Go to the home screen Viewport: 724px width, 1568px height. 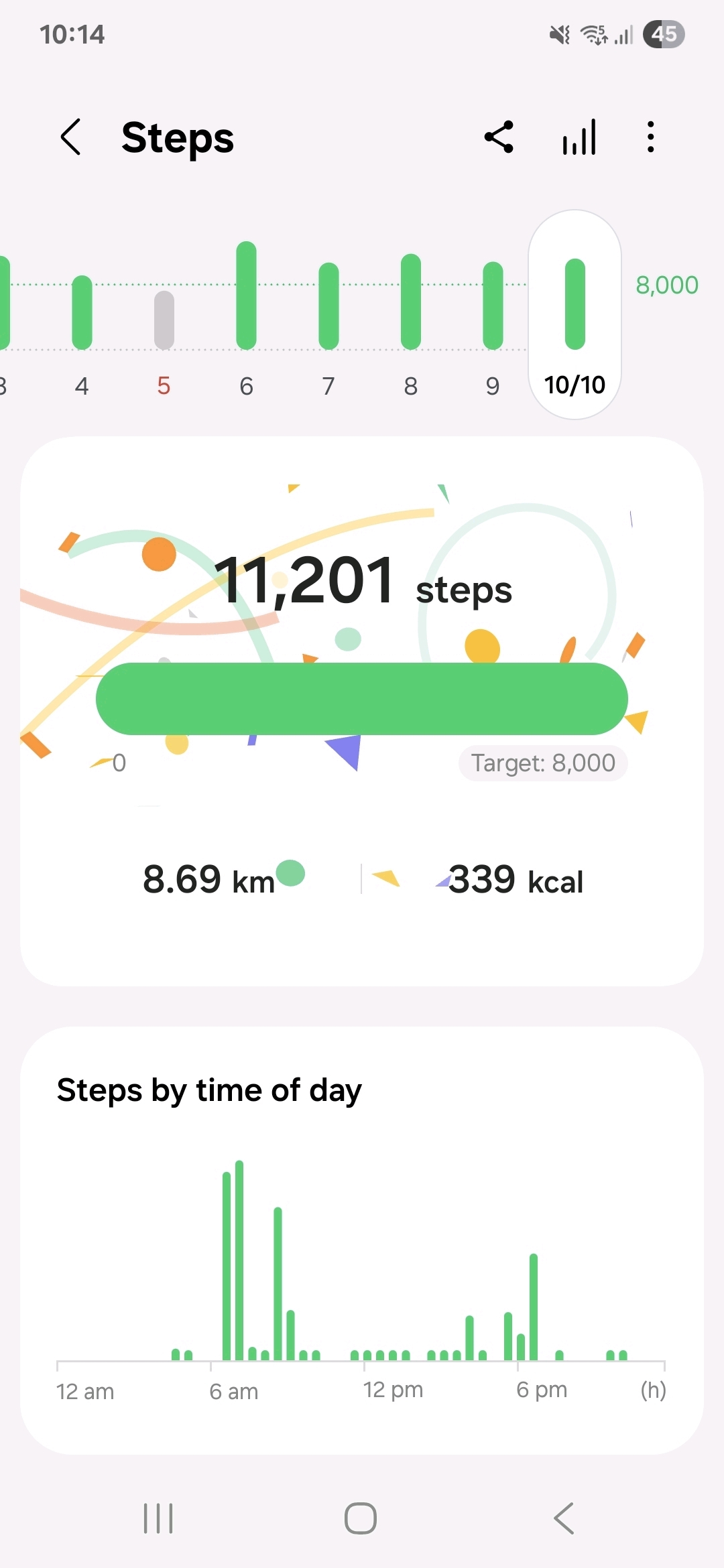(361, 1518)
